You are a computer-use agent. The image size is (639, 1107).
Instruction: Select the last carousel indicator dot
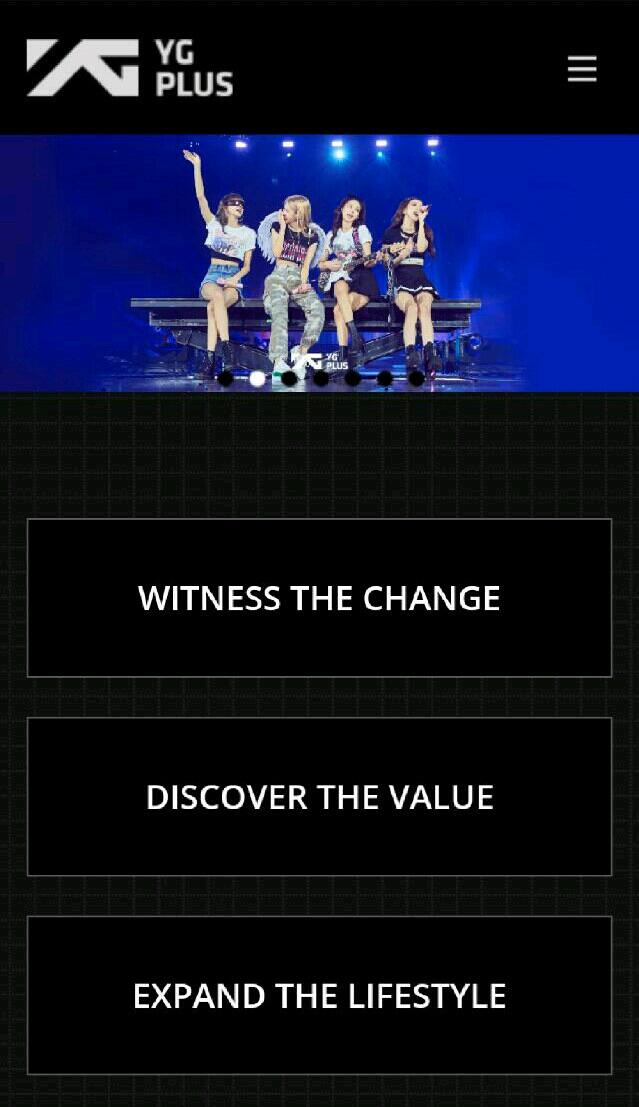[416, 378]
